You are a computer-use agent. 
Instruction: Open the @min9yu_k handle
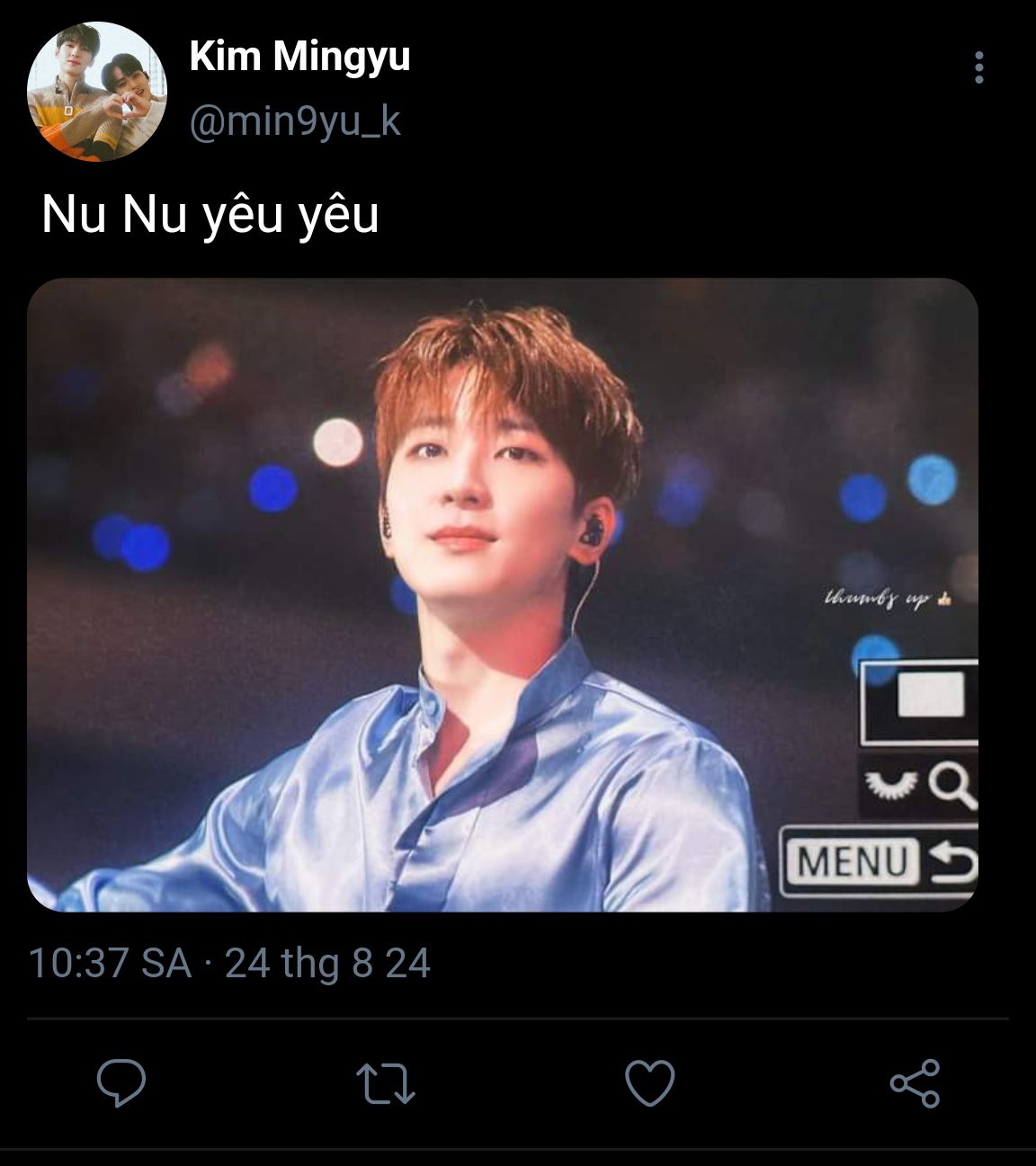click(295, 122)
